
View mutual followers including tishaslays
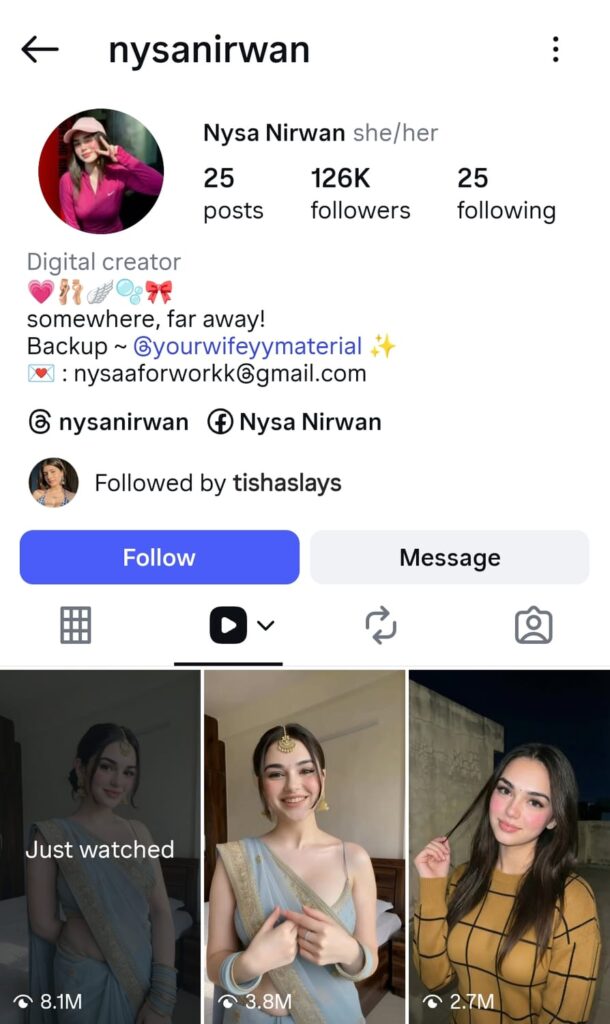coord(217,484)
